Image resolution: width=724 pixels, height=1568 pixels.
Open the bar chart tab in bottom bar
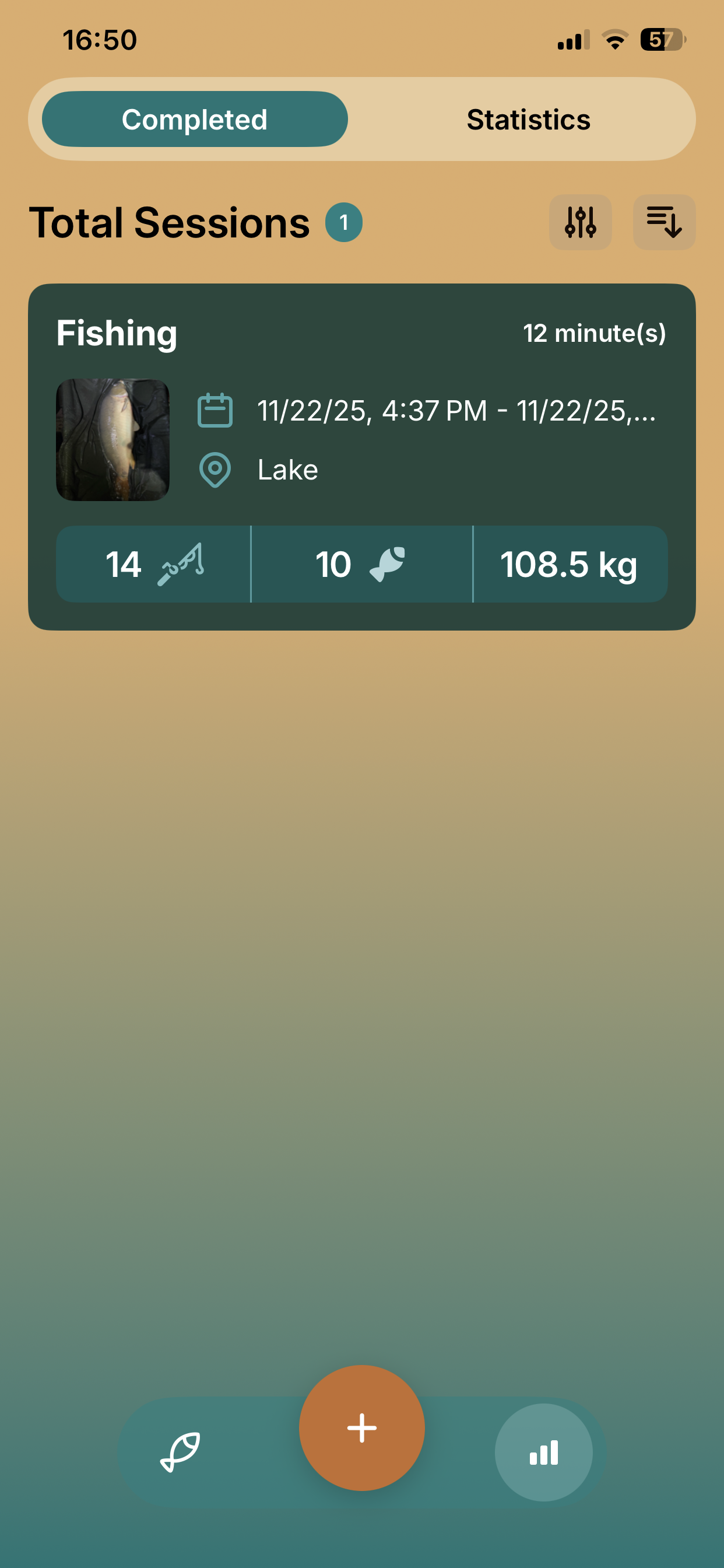pos(543,1452)
